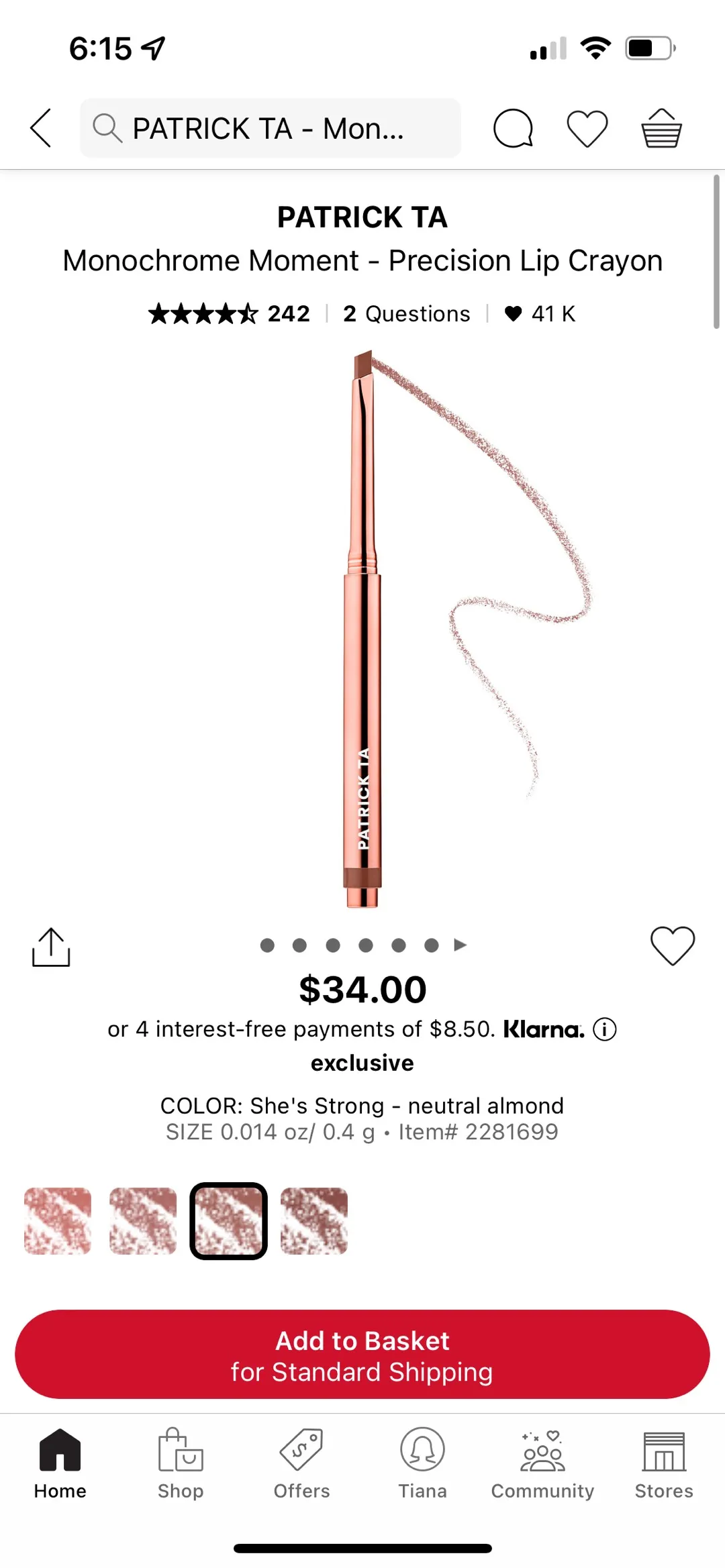Switch to the Community tab
This screenshot has height=1568, width=725.
pos(542,1464)
